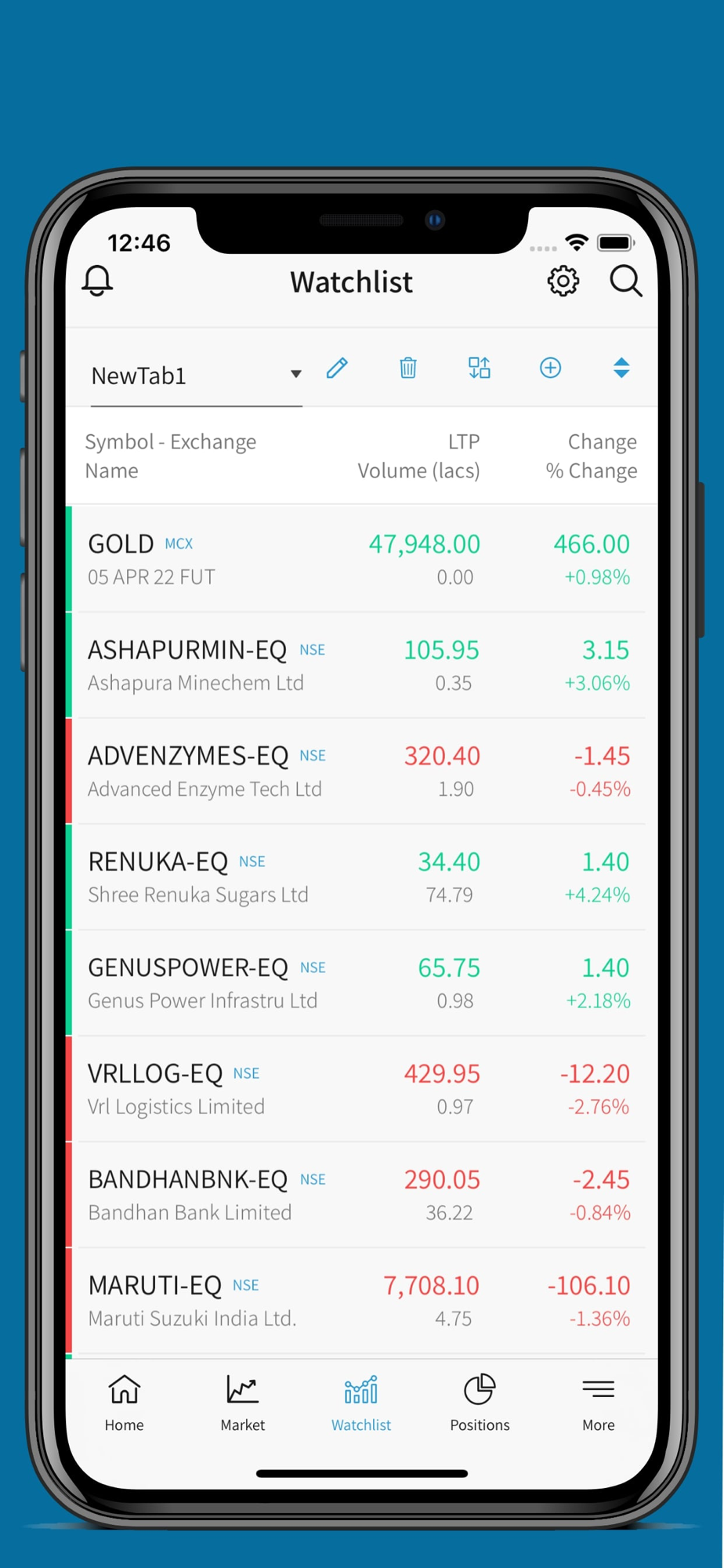This screenshot has height=1568, width=724.
Task: Open watchlist settings gear
Action: [x=563, y=281]
